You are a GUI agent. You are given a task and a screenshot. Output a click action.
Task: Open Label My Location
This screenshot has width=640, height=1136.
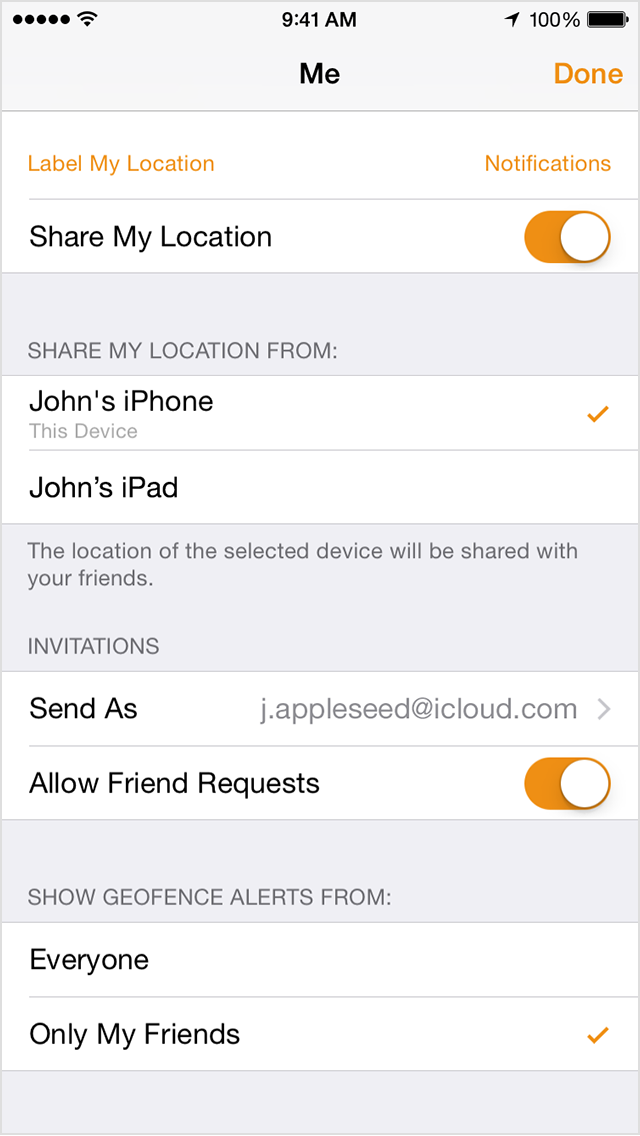tap(121, 164)
